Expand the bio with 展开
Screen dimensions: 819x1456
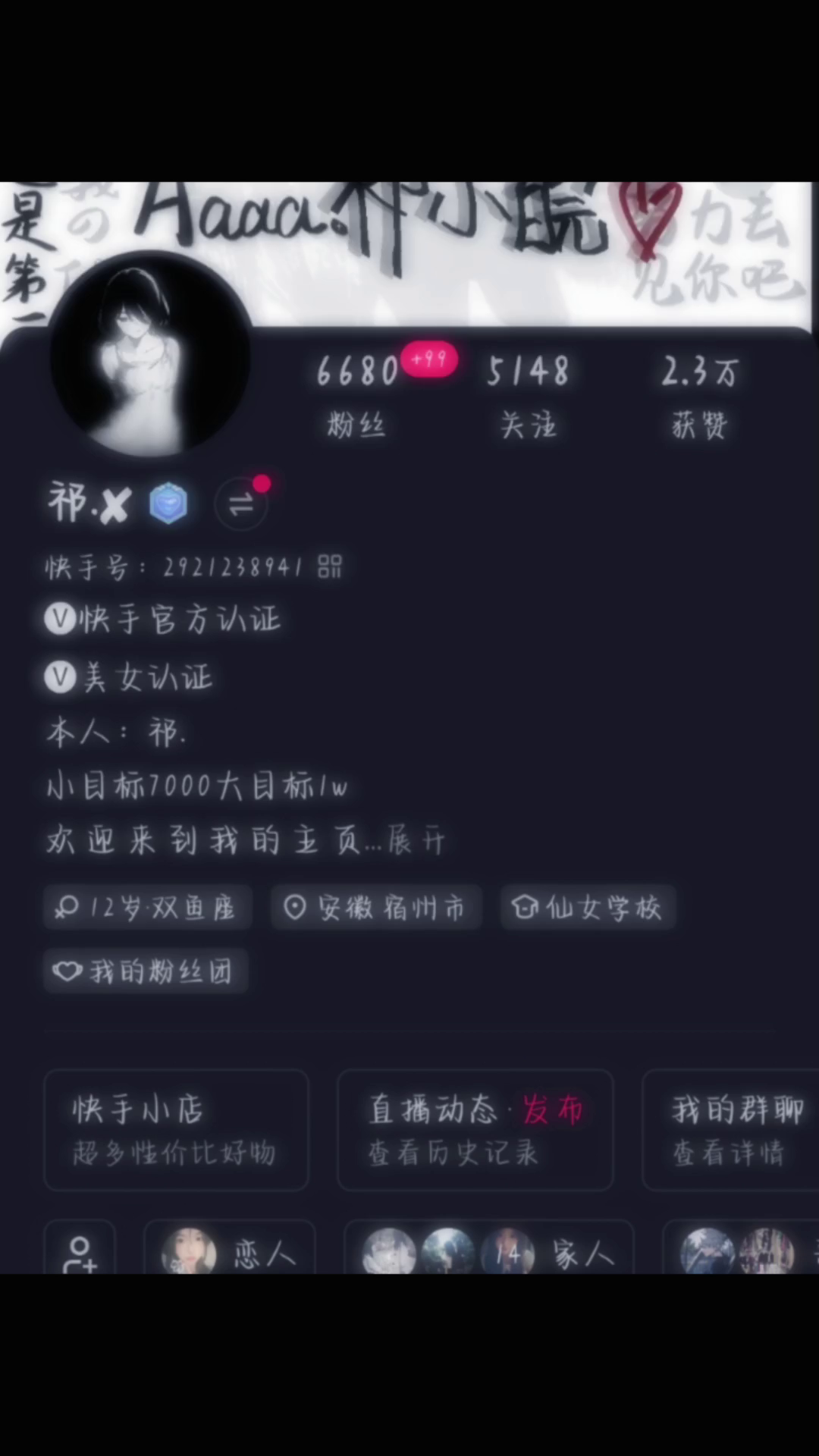coord(416,841)
